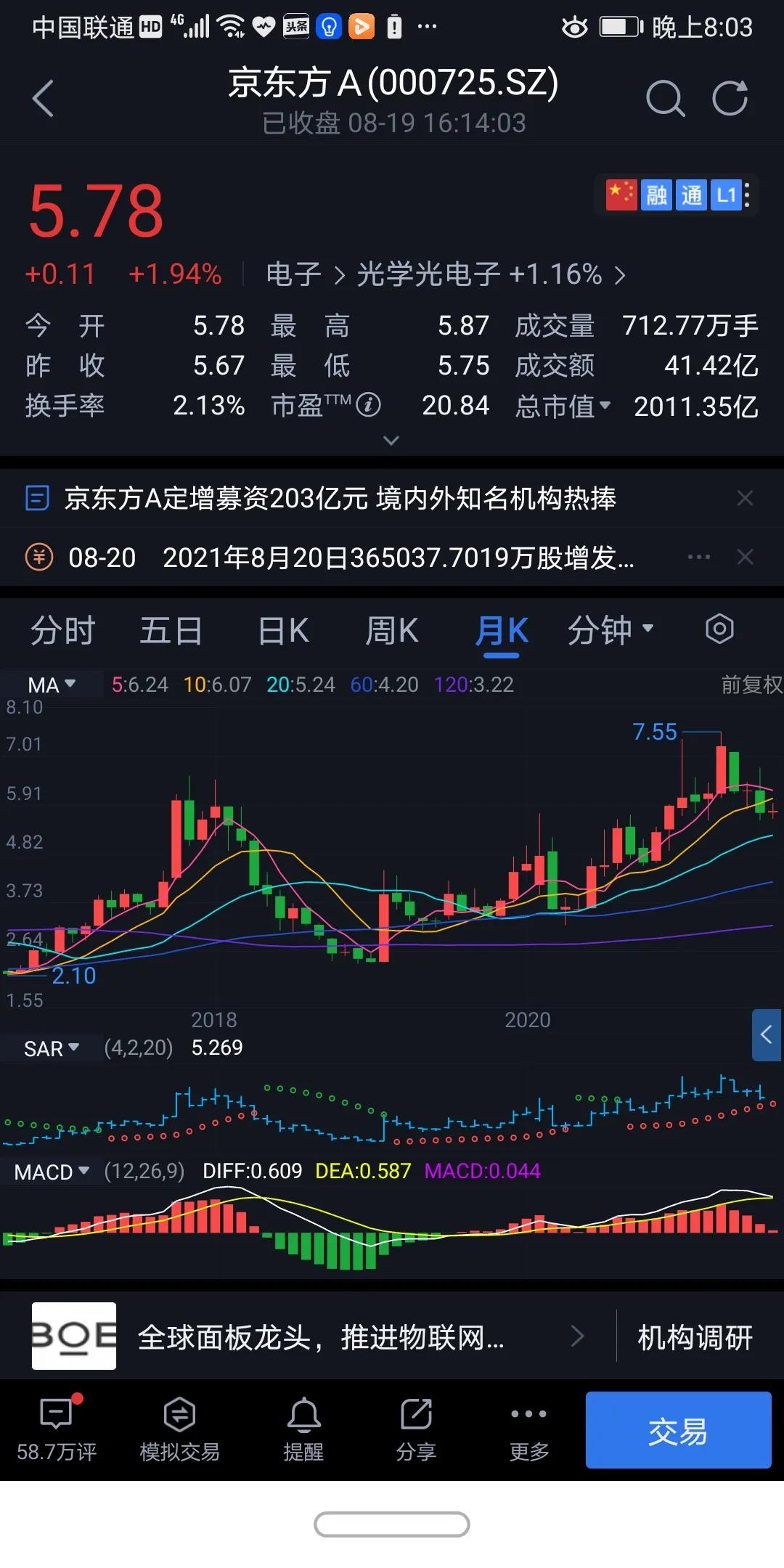This screenshot has width=784, height=1568.
Task: Tap the 交易 trade button
Action: pyautogui.click(x=677, y=1430)
